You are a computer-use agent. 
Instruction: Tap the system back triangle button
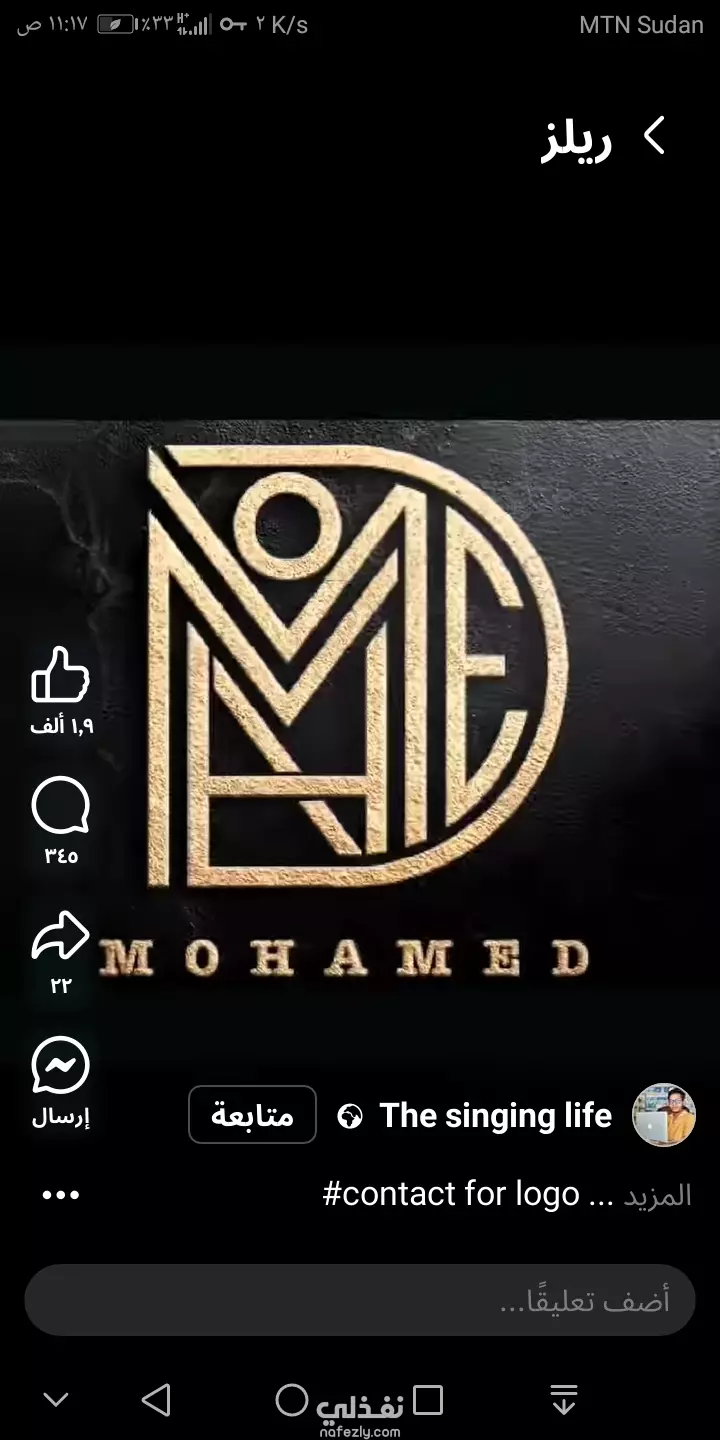pos(156,1400)
